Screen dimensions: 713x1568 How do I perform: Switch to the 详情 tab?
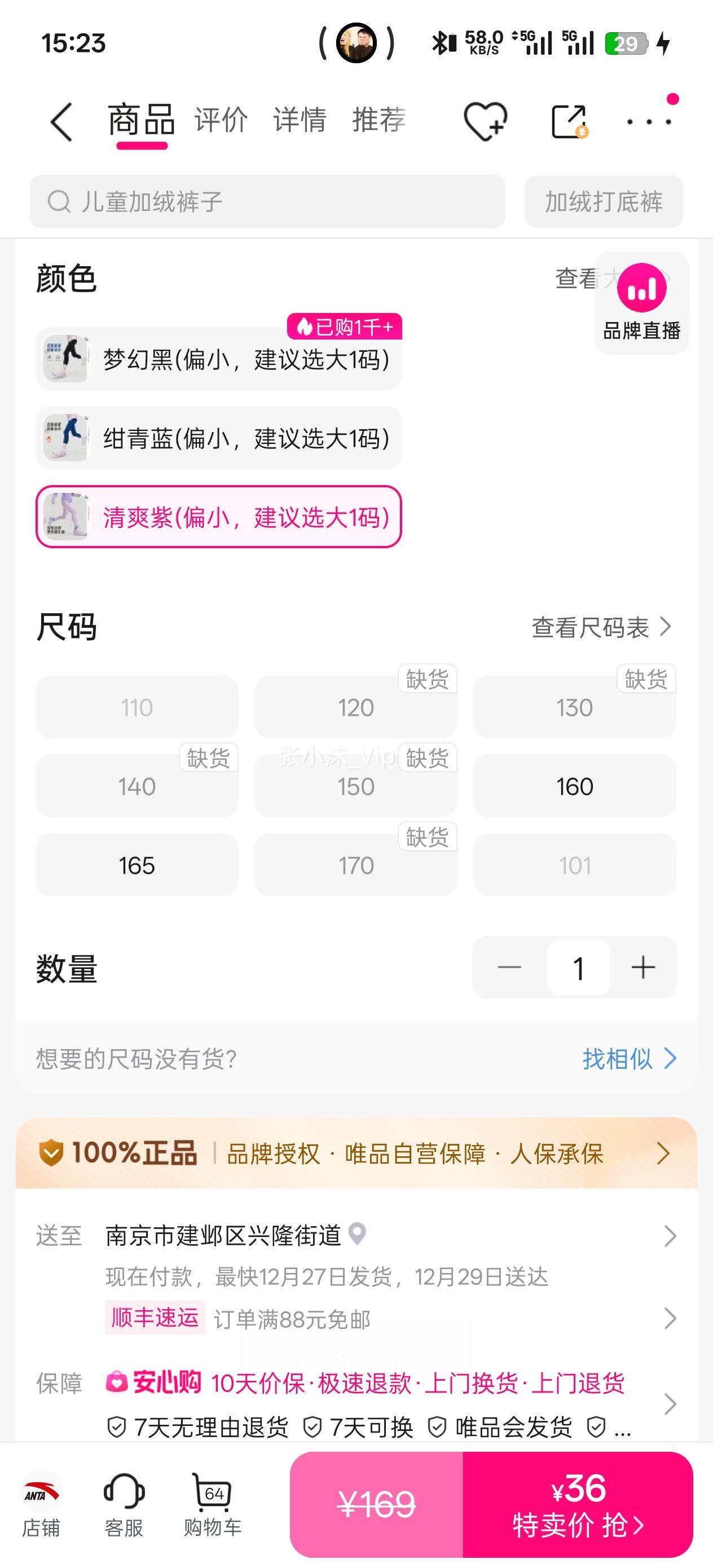(300, 121)
